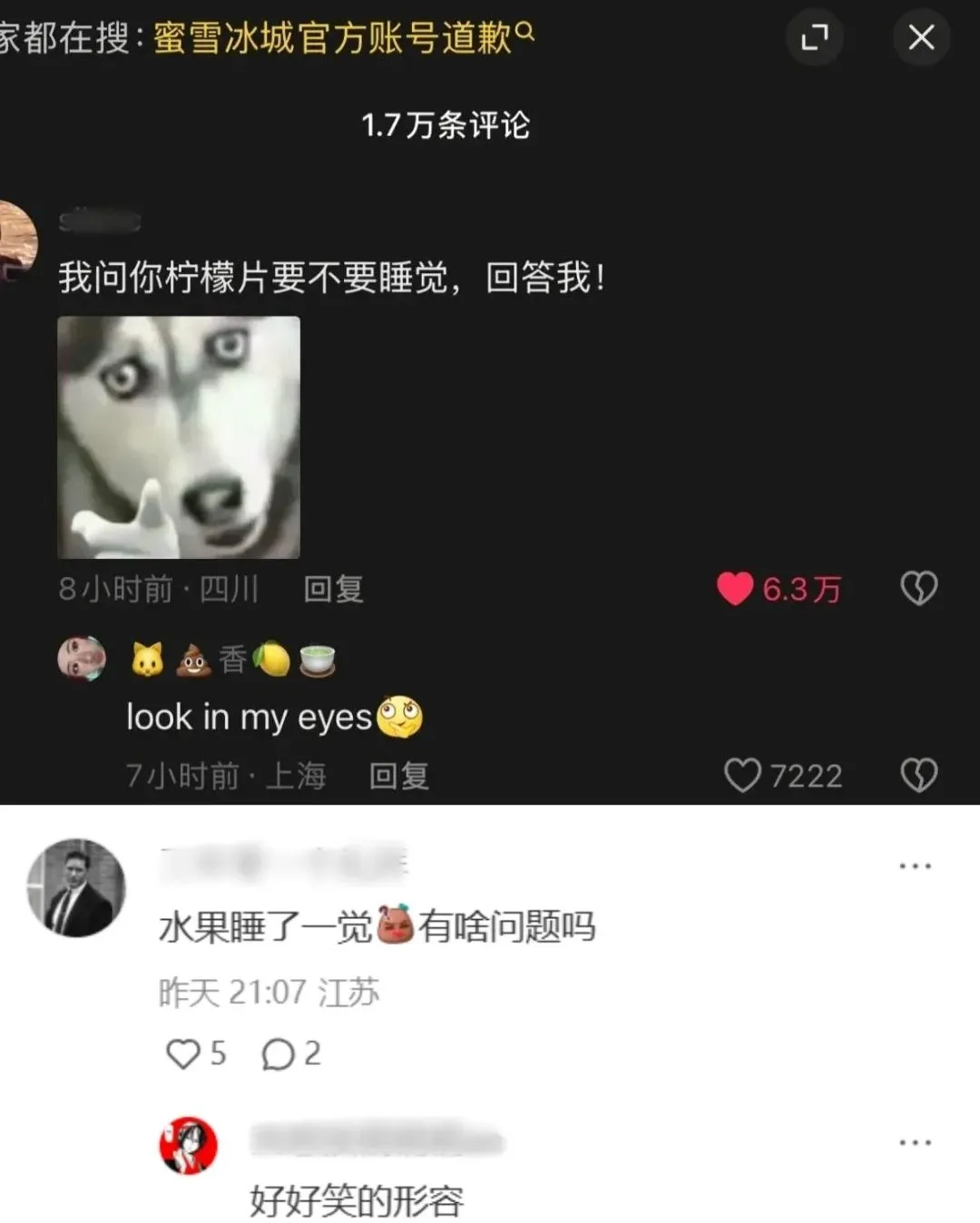Open more options for 水果睡了一觉 comment

point(915,866)
